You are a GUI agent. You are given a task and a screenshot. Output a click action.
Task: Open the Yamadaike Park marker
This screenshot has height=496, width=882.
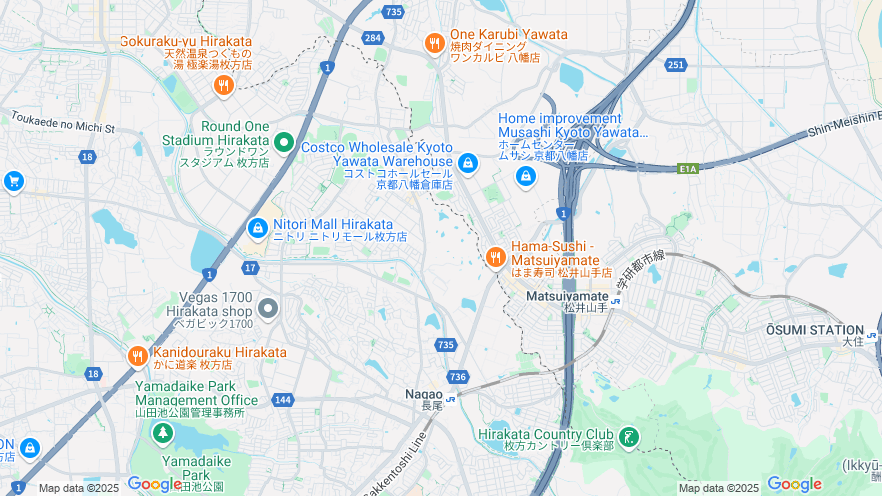(162, 434)
